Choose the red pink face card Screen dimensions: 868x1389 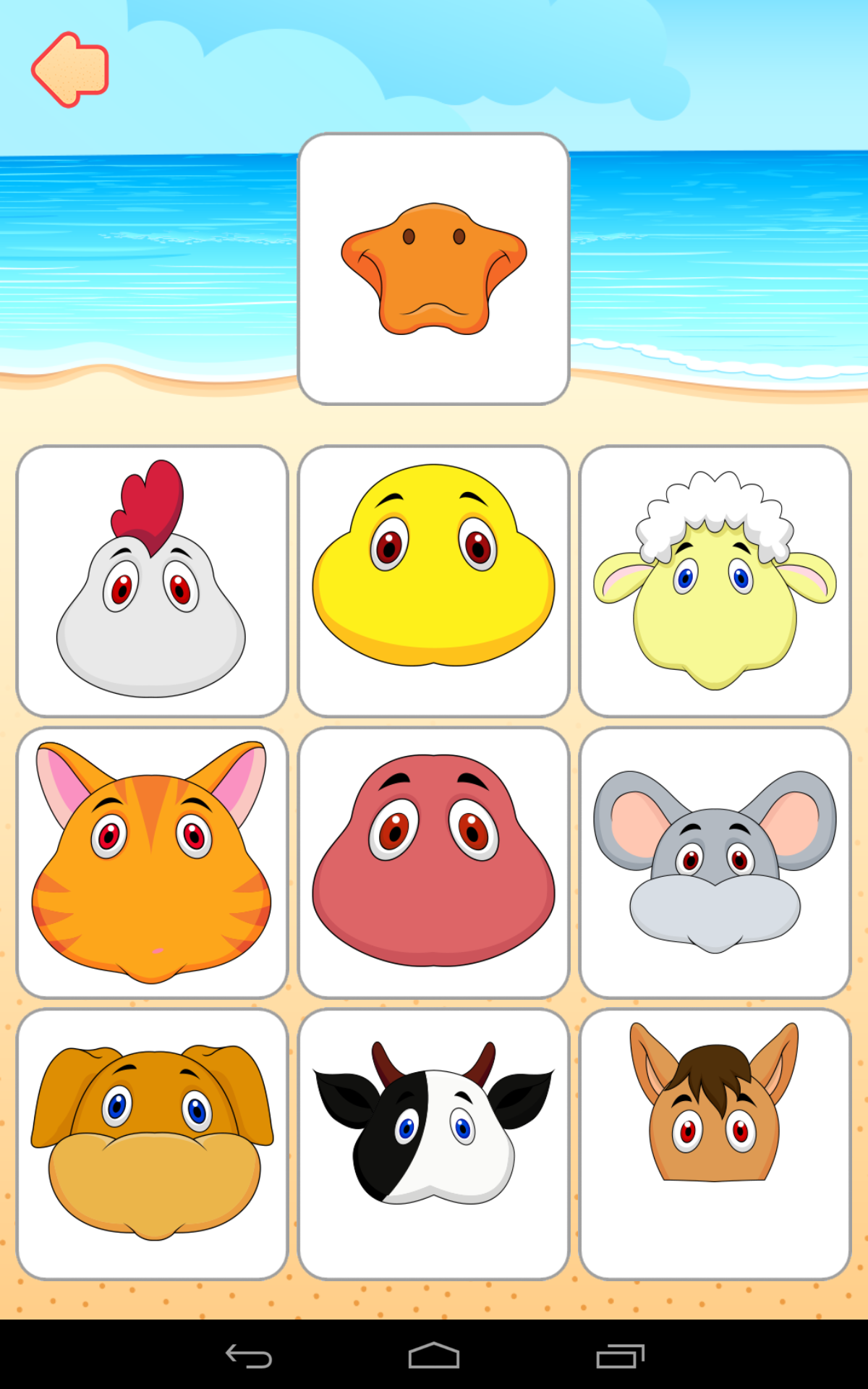[x=434, y=862]
